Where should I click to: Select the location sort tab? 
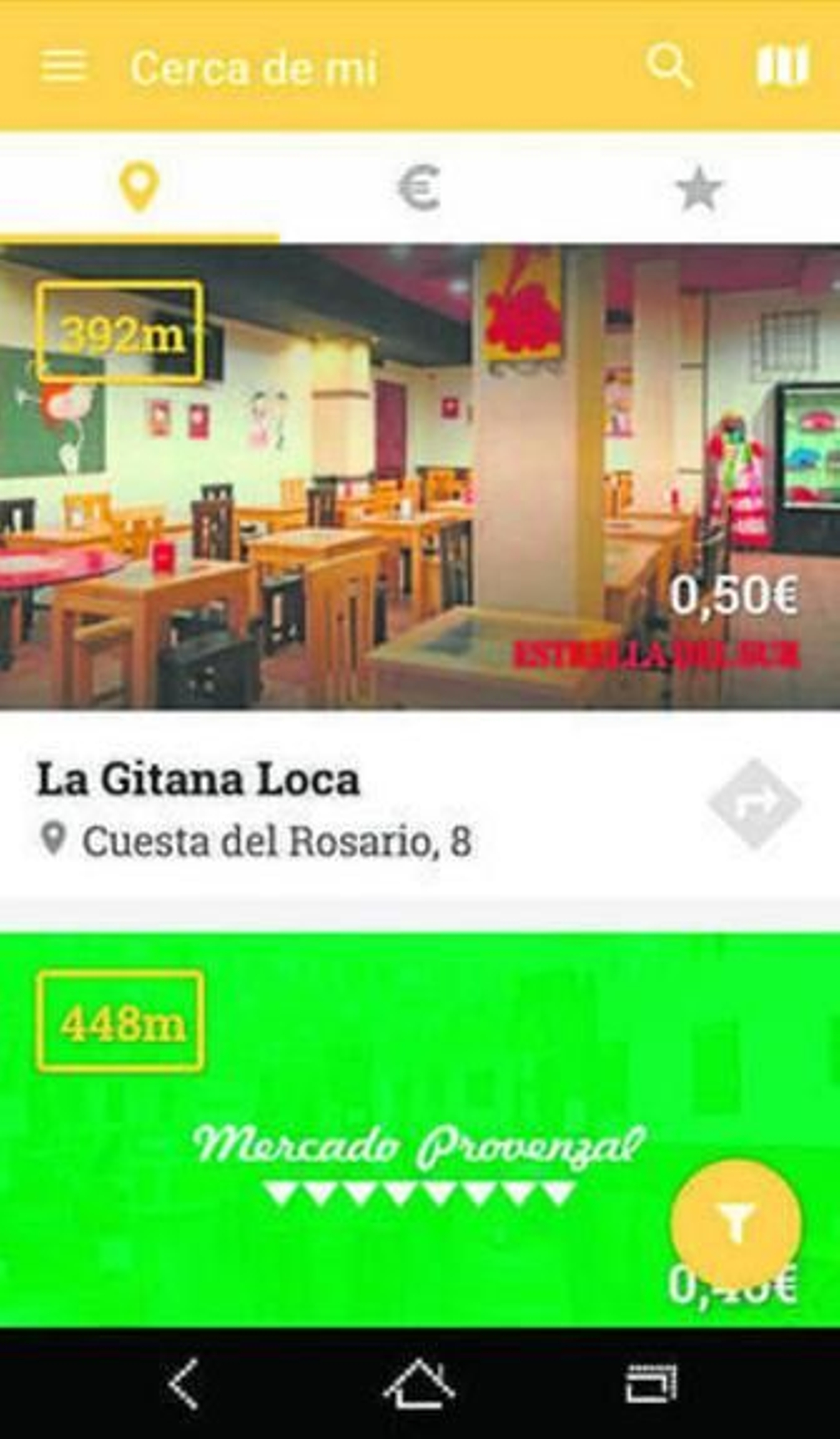click(139, 187)
